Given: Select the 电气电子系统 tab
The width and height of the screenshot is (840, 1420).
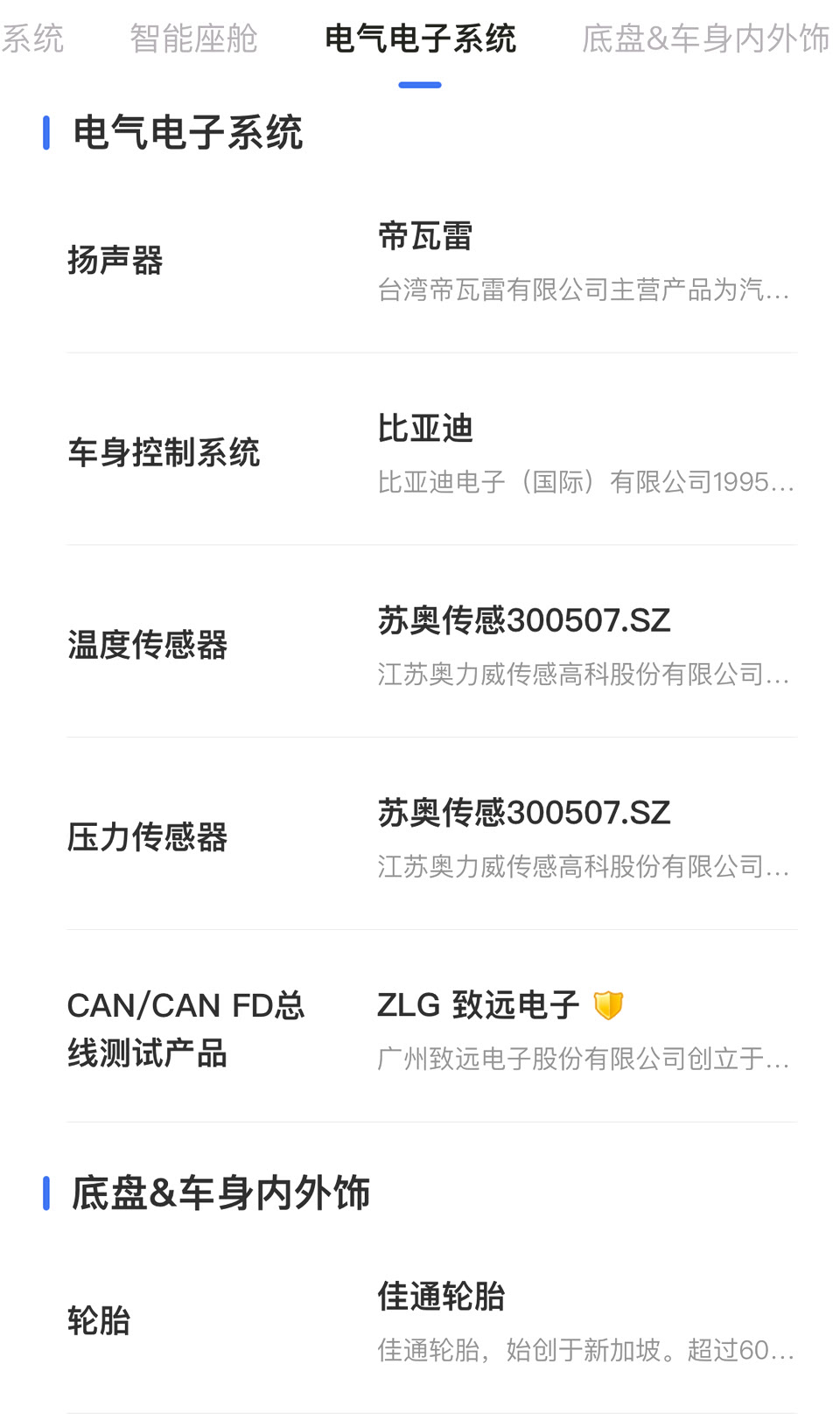Looking at the screenshot, I should pyautogui.click(x=420, y=38).
